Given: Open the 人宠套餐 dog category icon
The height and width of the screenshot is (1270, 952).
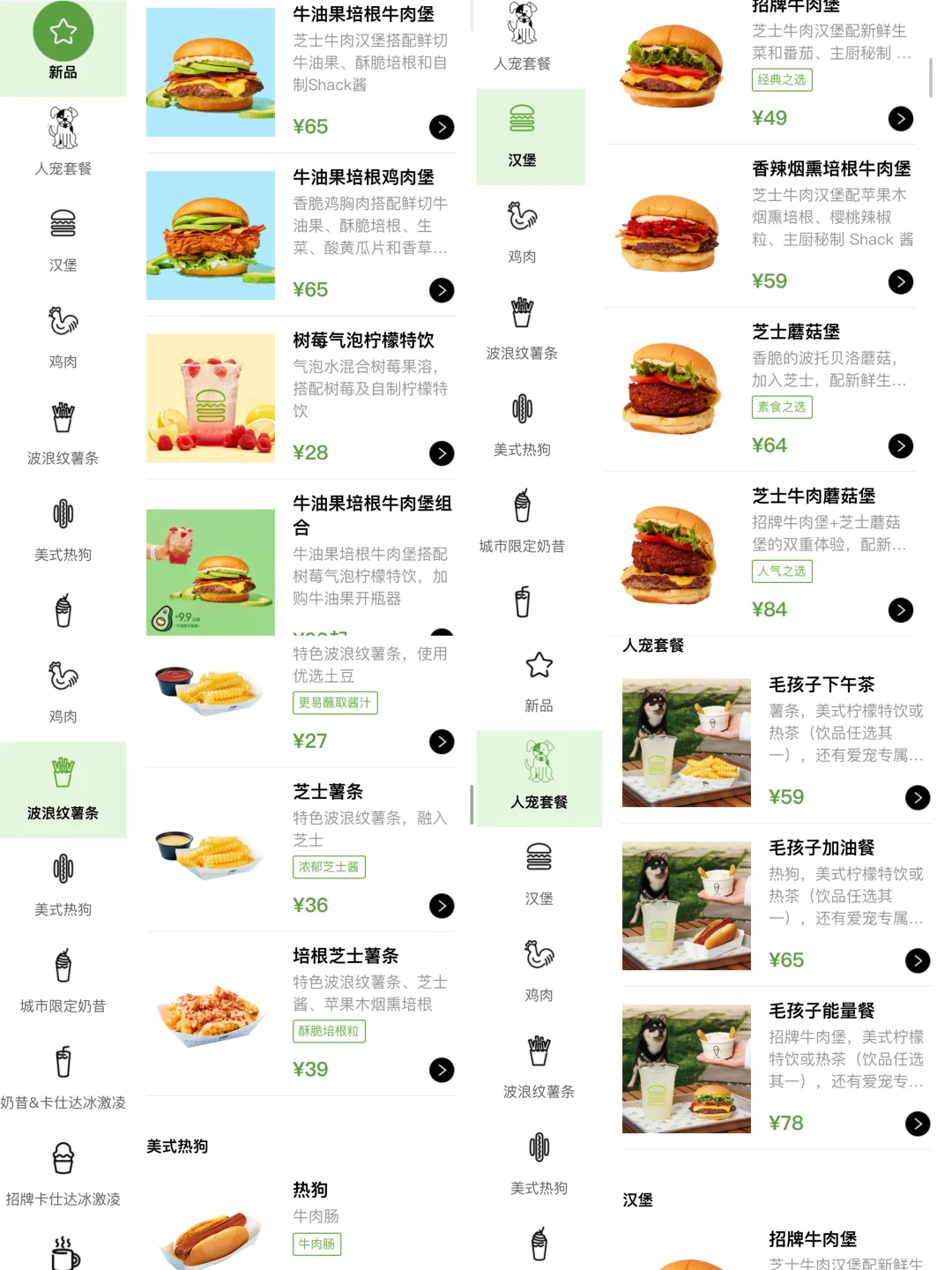Looking at the screenshot, I should point(62,128).
